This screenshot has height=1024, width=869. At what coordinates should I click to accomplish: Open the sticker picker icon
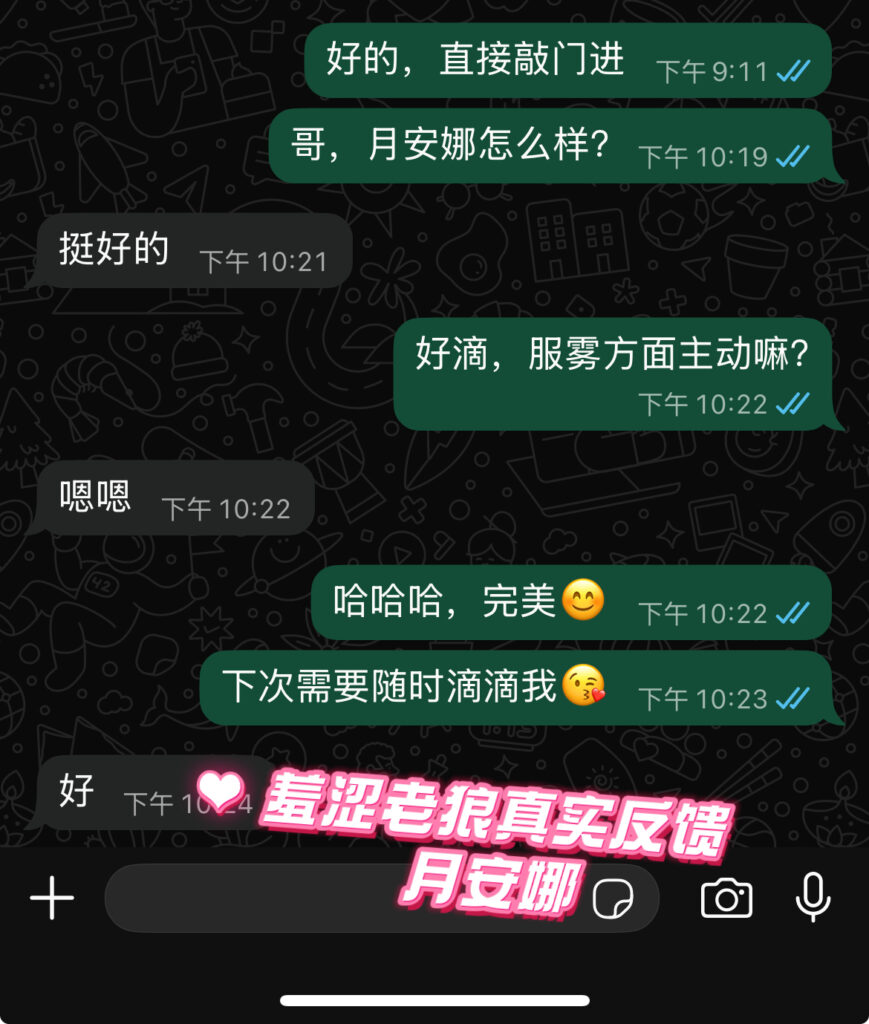click(612, 899)
